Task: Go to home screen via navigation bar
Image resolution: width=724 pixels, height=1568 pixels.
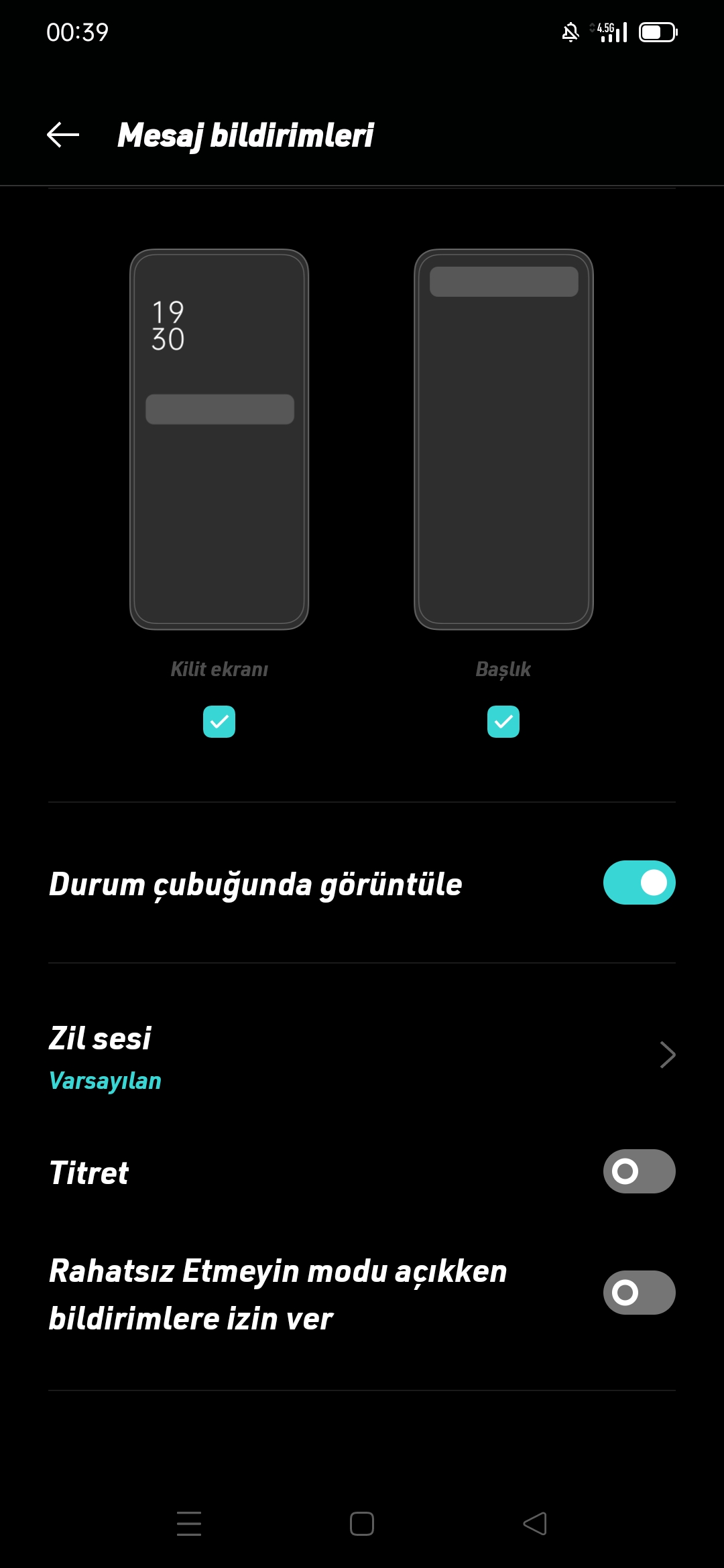Action: [x=362, y=1524]
